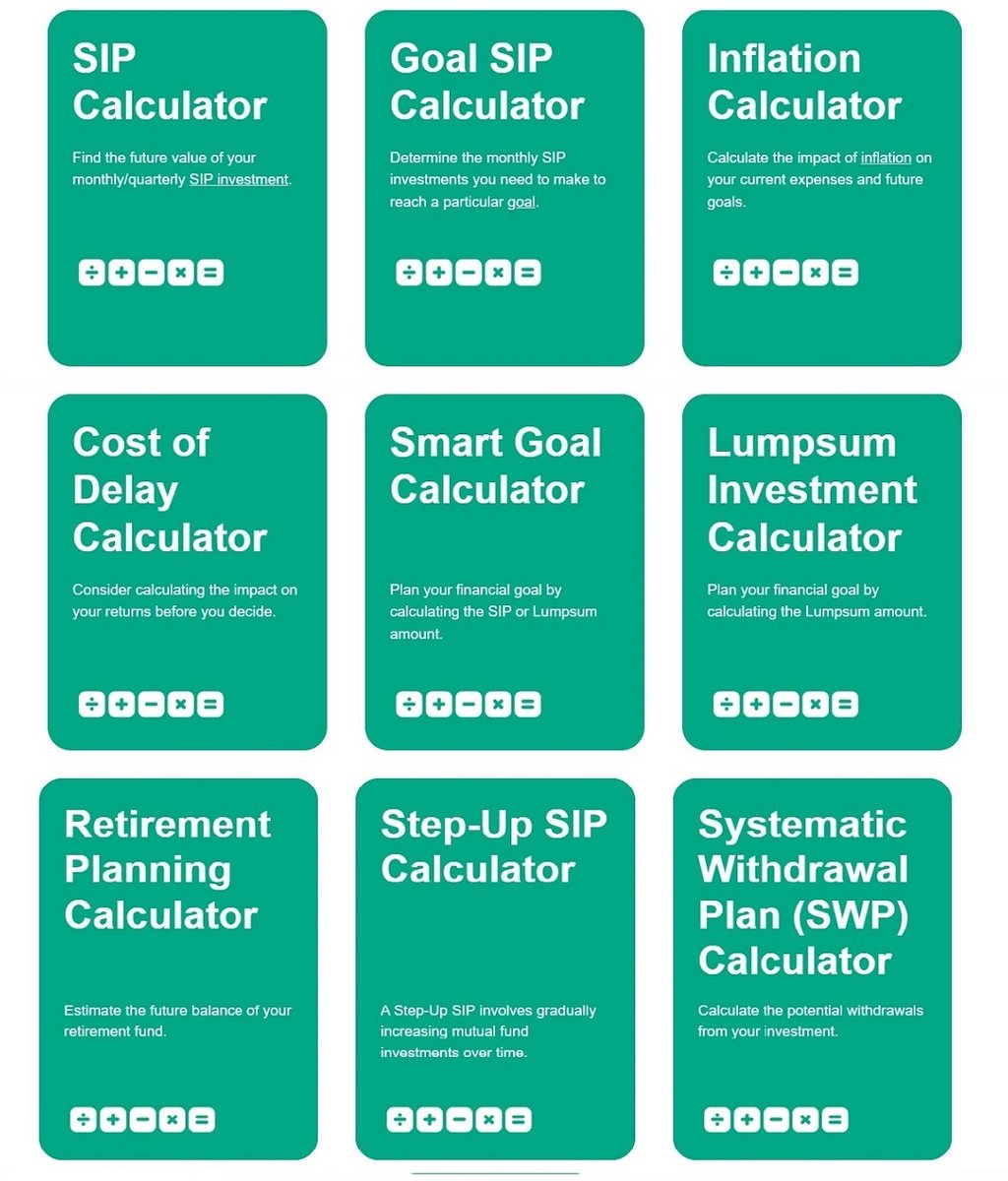1008x1181 pixels.
Task: Visit the underlined inflation link
Action: tap(886, 157)
